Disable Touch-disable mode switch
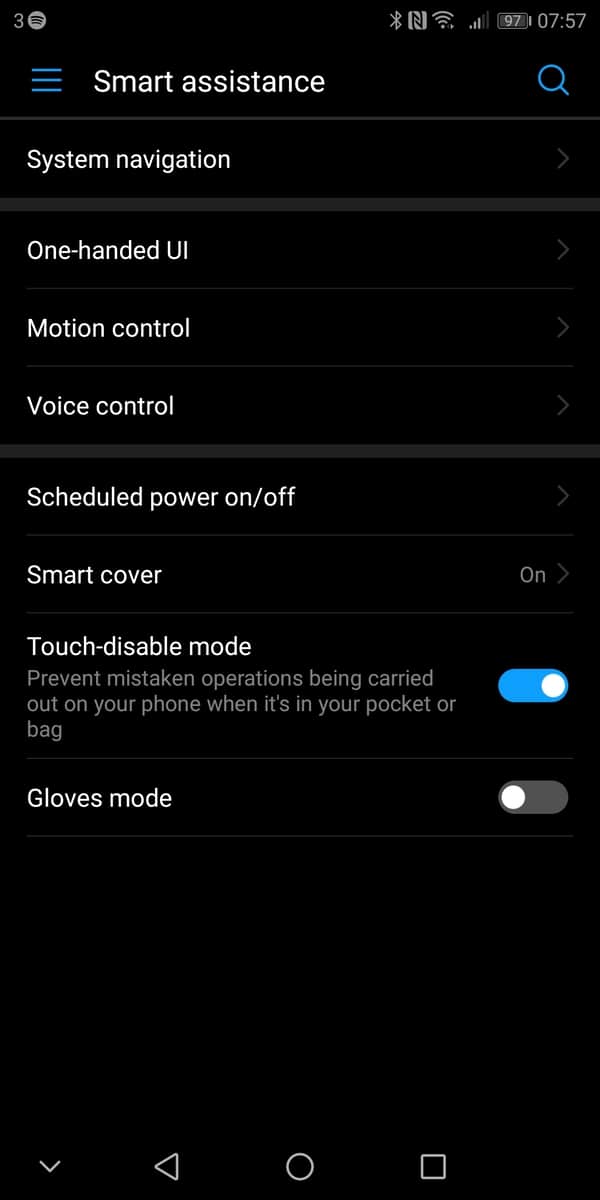This screenshot has width=600, height=1200. [x=532, y=686]
